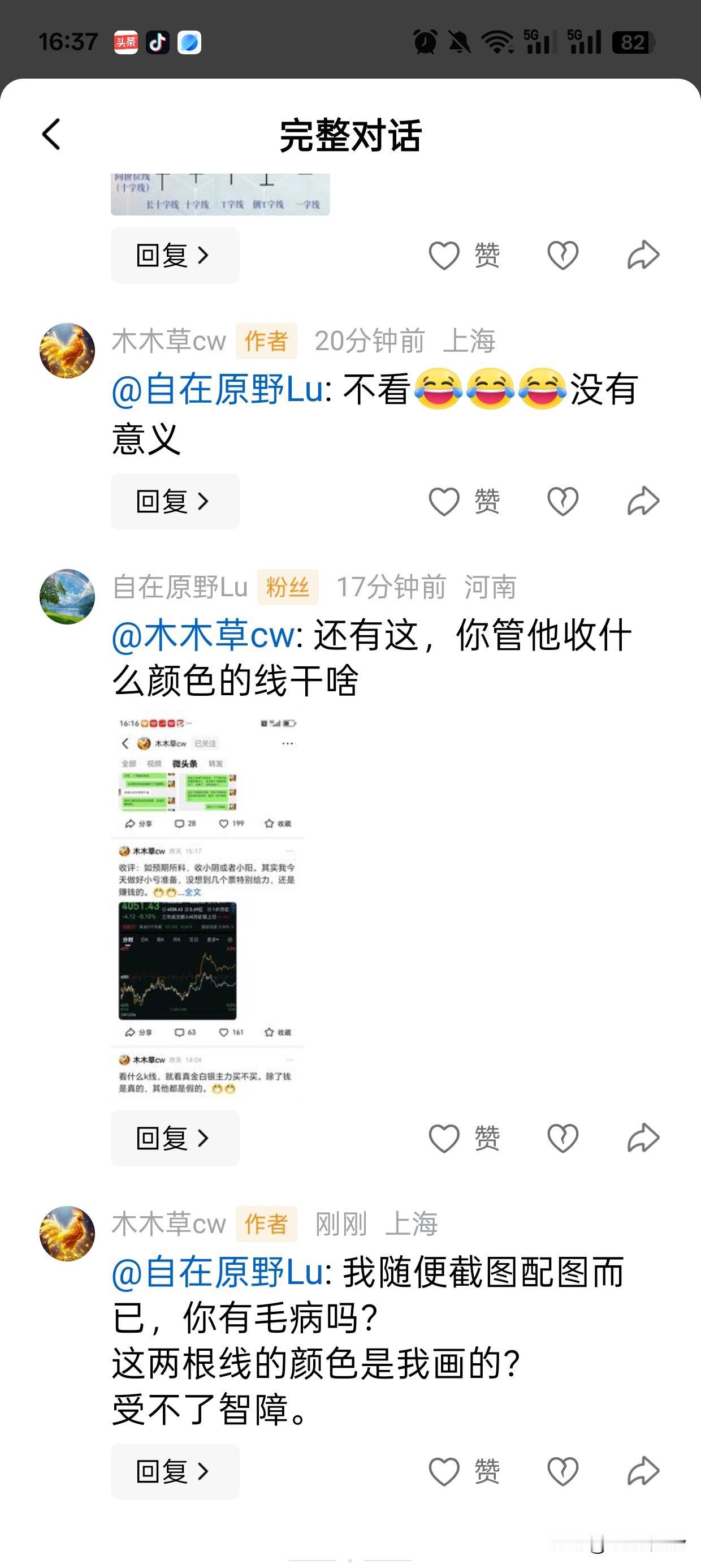Screen dimensions: 701x1568
Task: Tap the dislike icon on the bottom comment
Action: point(563,1471)
